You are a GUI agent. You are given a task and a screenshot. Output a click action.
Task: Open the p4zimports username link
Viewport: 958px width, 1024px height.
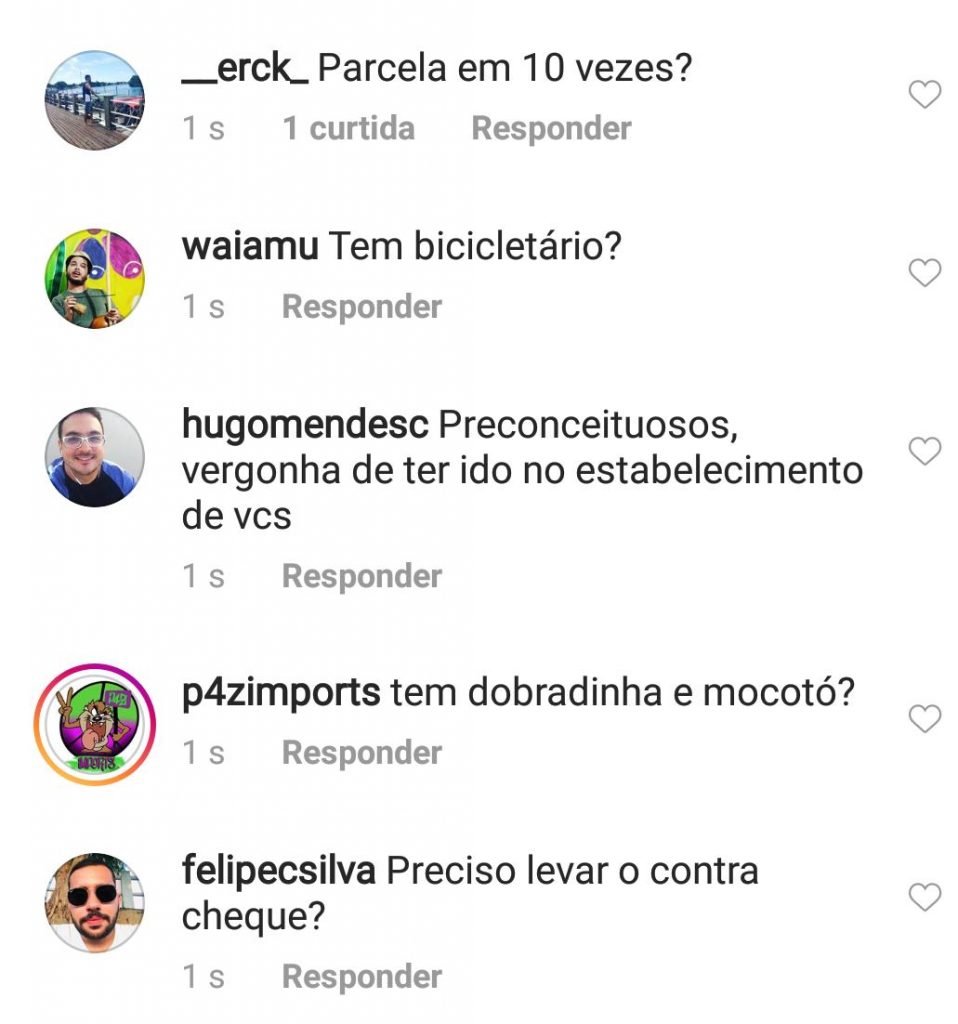pyautogui.click(x=281, y=692)
